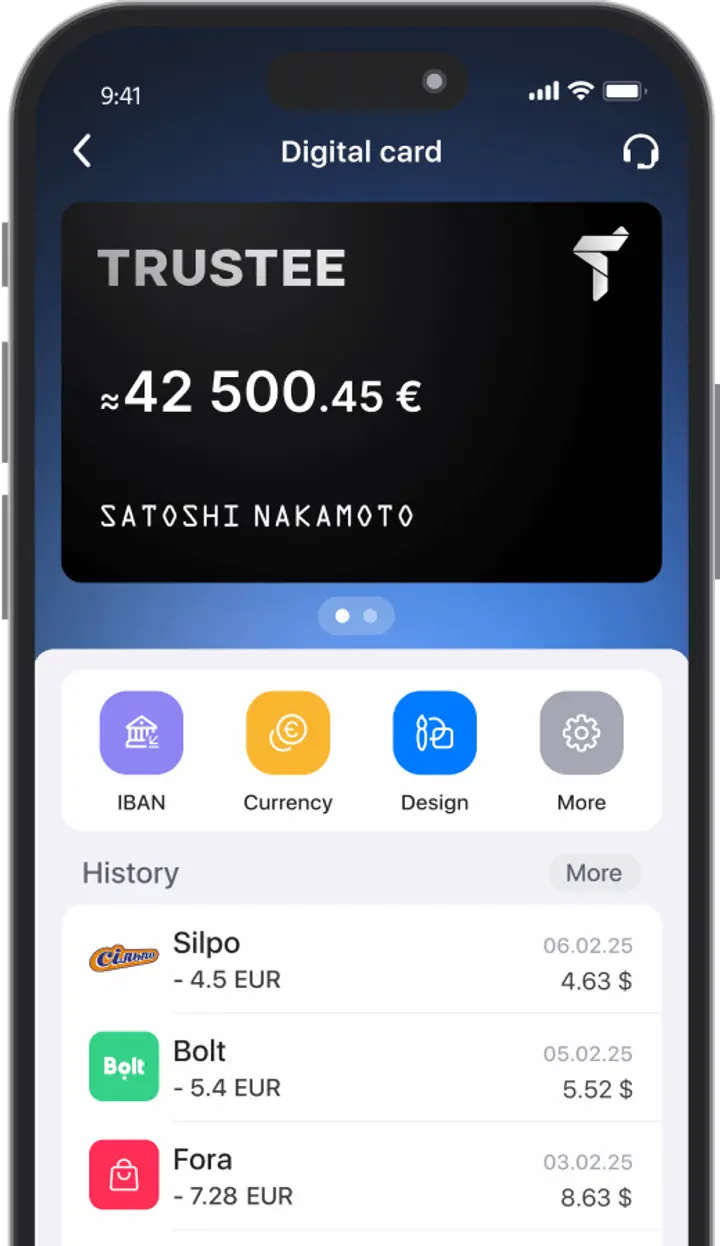Select the Bolt transaction row
The image size is (720, 1246).
(x=360, y=1066)
